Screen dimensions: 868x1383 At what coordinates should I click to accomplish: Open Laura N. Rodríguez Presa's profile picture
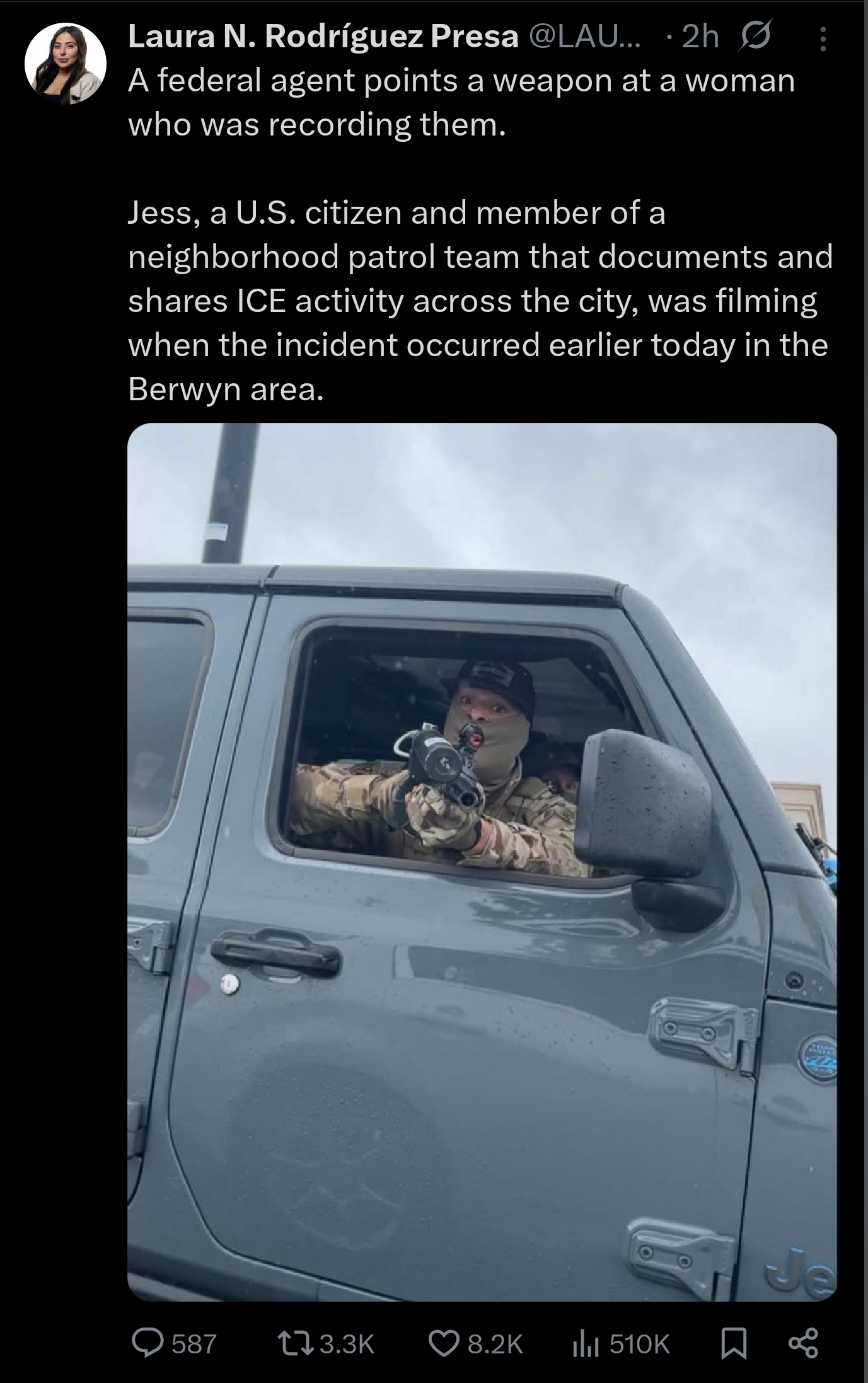[65, 64]
